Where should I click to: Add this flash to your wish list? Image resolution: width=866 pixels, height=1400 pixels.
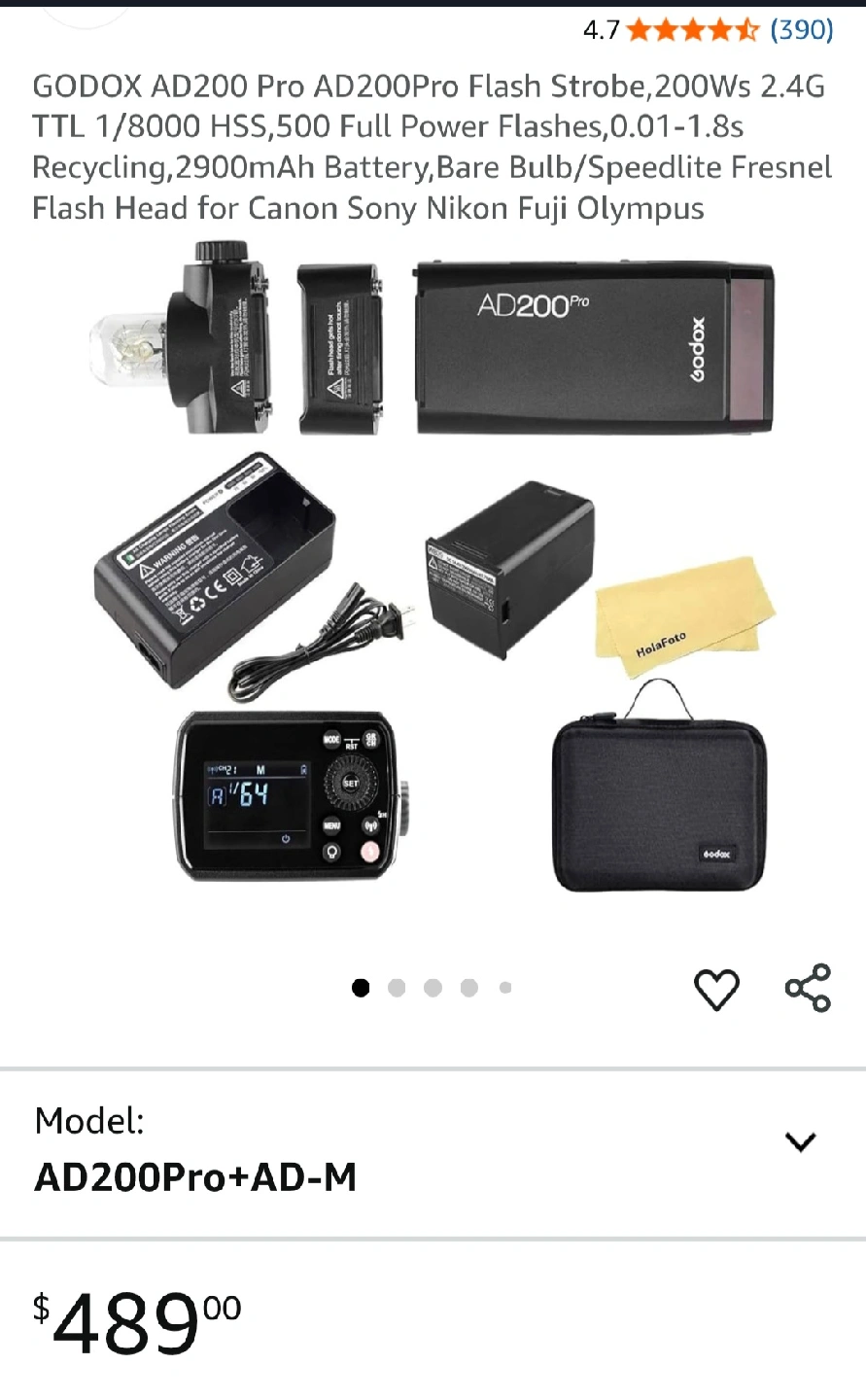click(716, 989)
